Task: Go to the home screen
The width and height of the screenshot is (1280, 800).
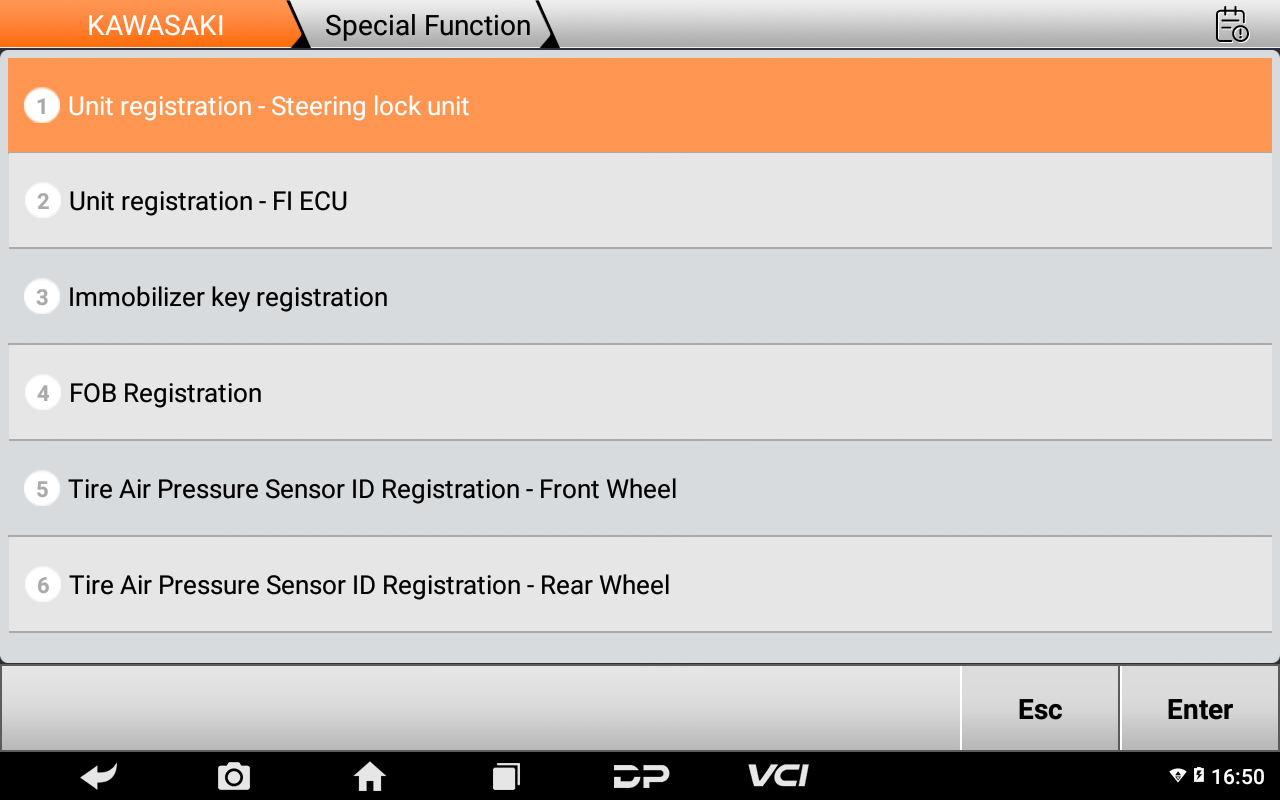Action: [370, 776]
